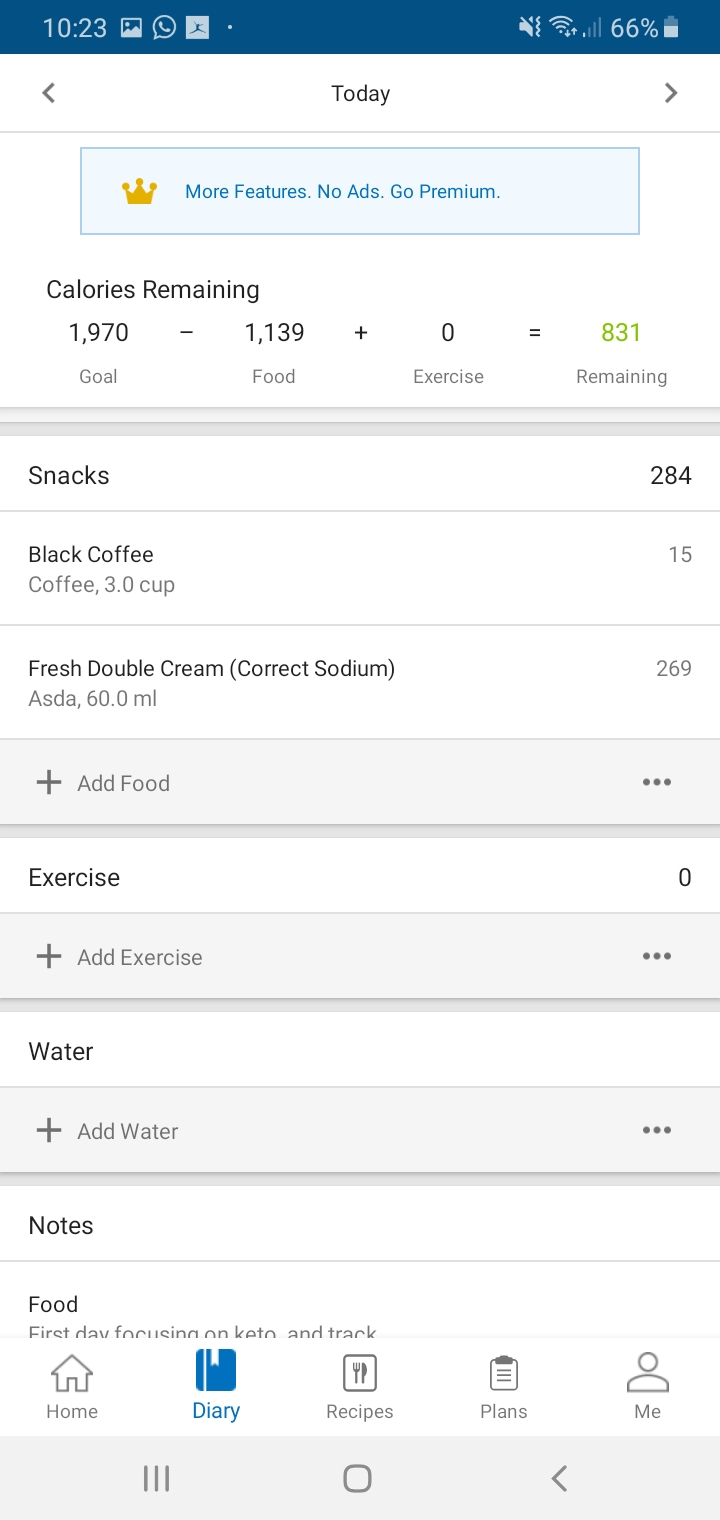Open recent apps from the navigation bar
This screenshot has width=720, height=1520.
[x=156, y=1478]
